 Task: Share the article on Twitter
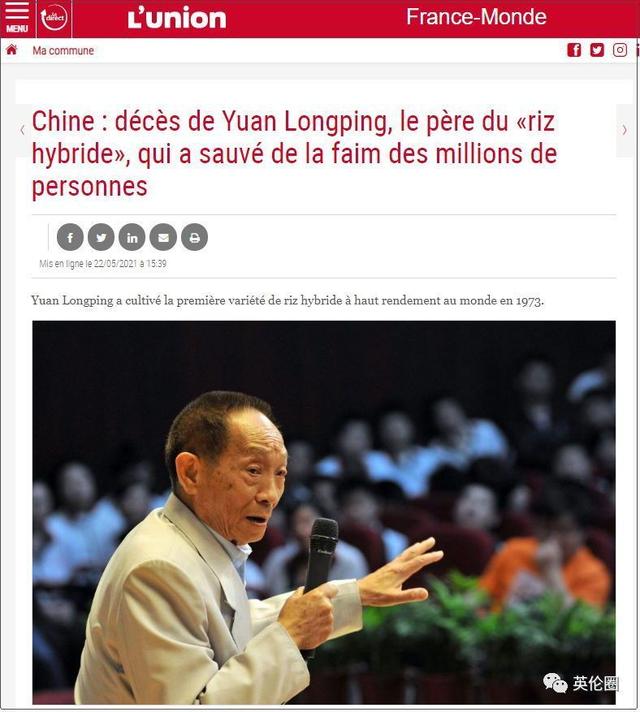(x=101, y=237)
